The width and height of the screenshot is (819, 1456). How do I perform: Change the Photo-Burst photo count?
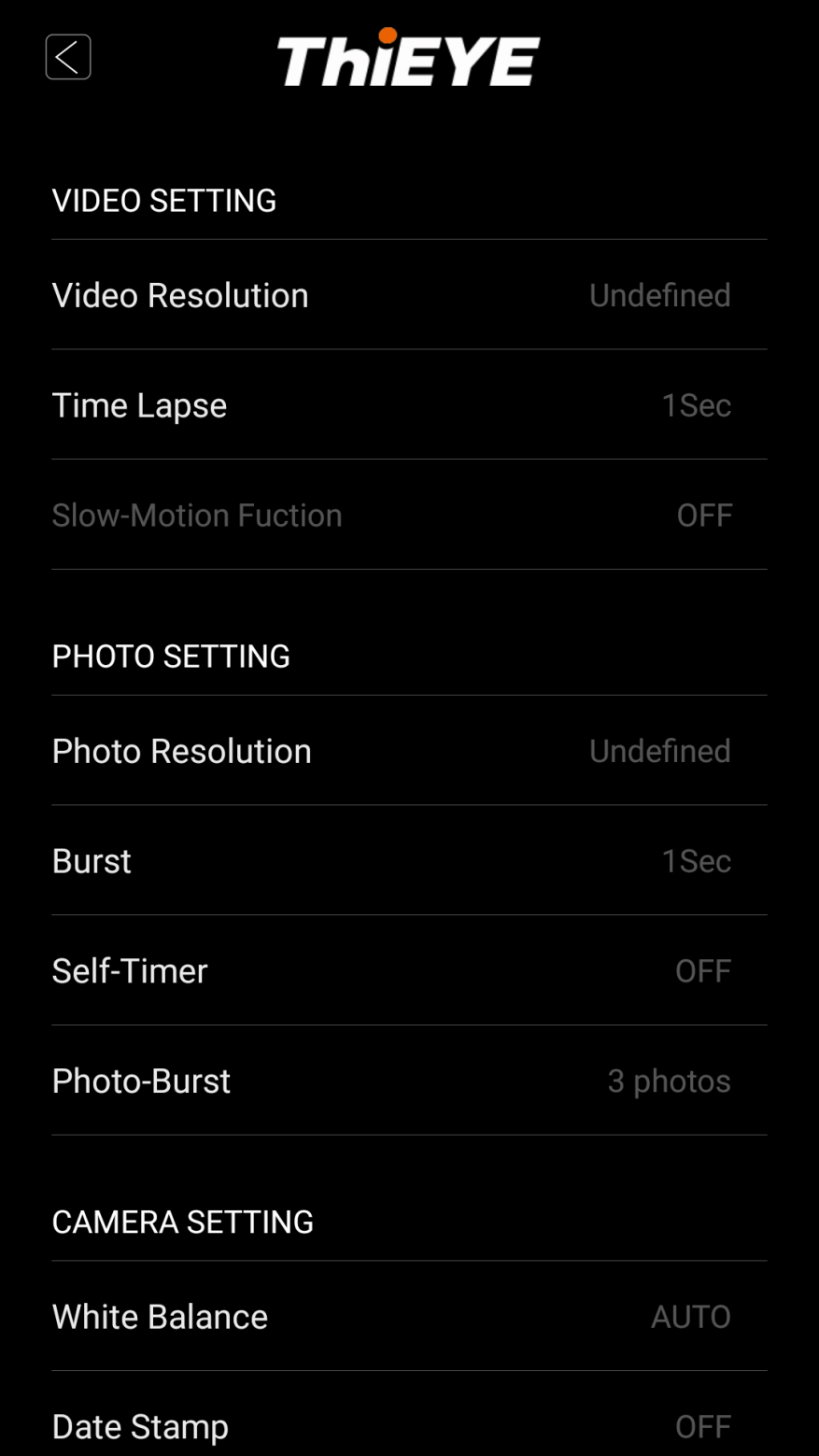pos(409,1081)
